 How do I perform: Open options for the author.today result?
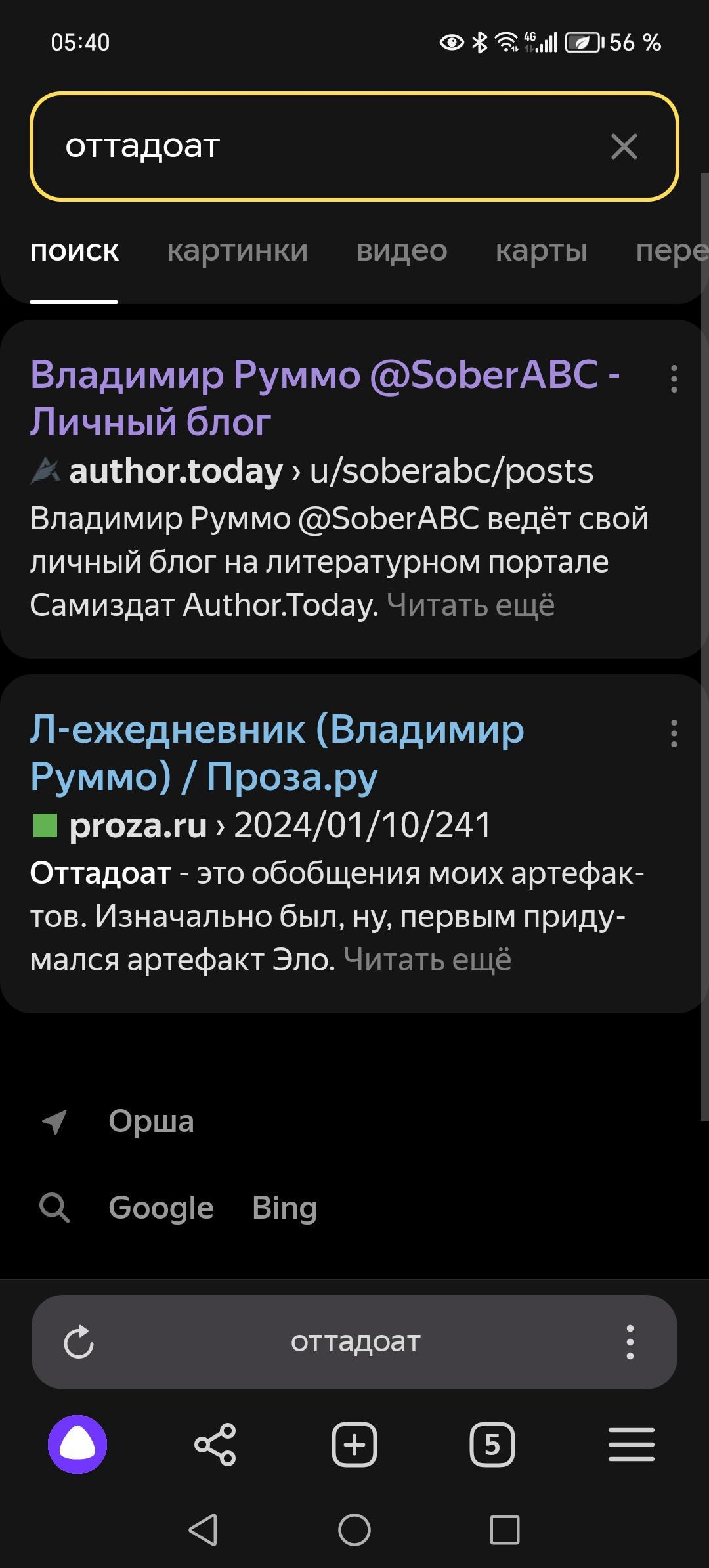(x=674, y=379)
